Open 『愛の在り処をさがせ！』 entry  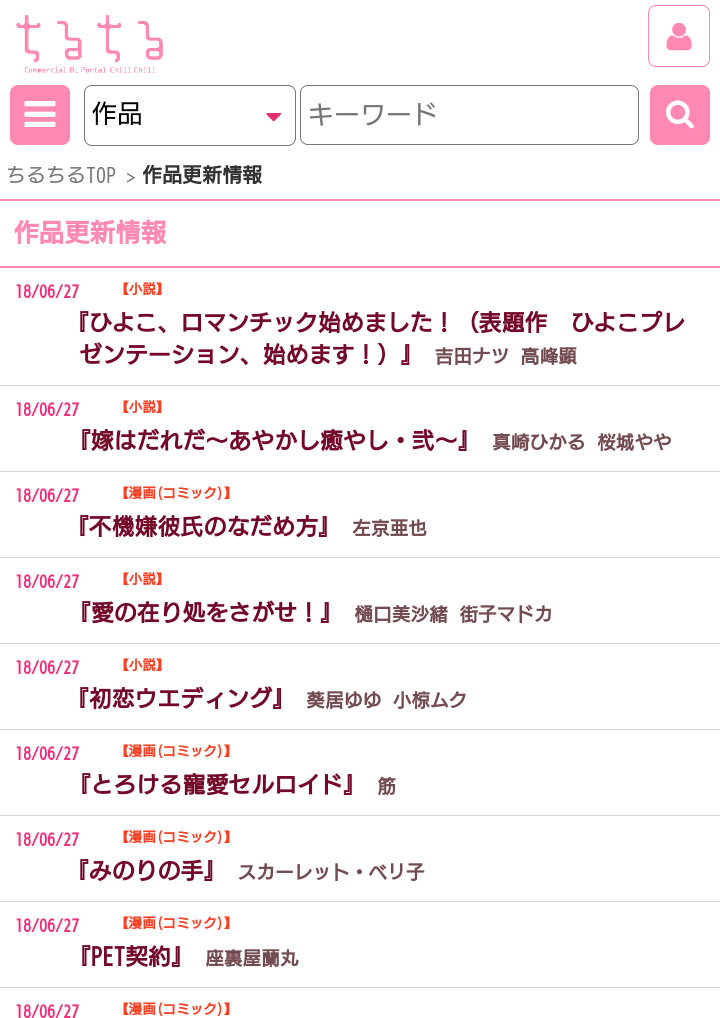click(205, 613)
